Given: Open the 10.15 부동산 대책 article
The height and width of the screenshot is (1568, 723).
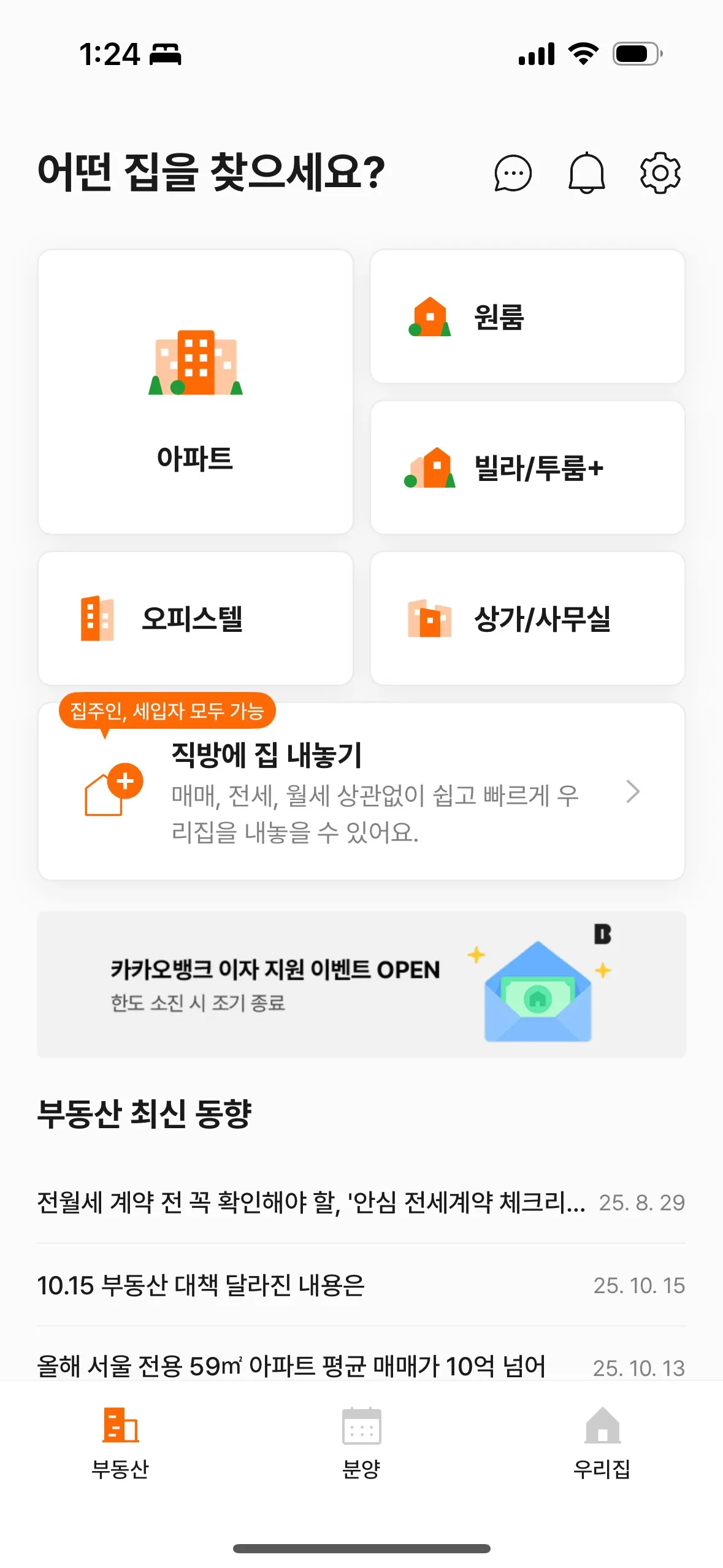Looking at the screenshot, I should pyautogui.click(x=201, y=1285).
